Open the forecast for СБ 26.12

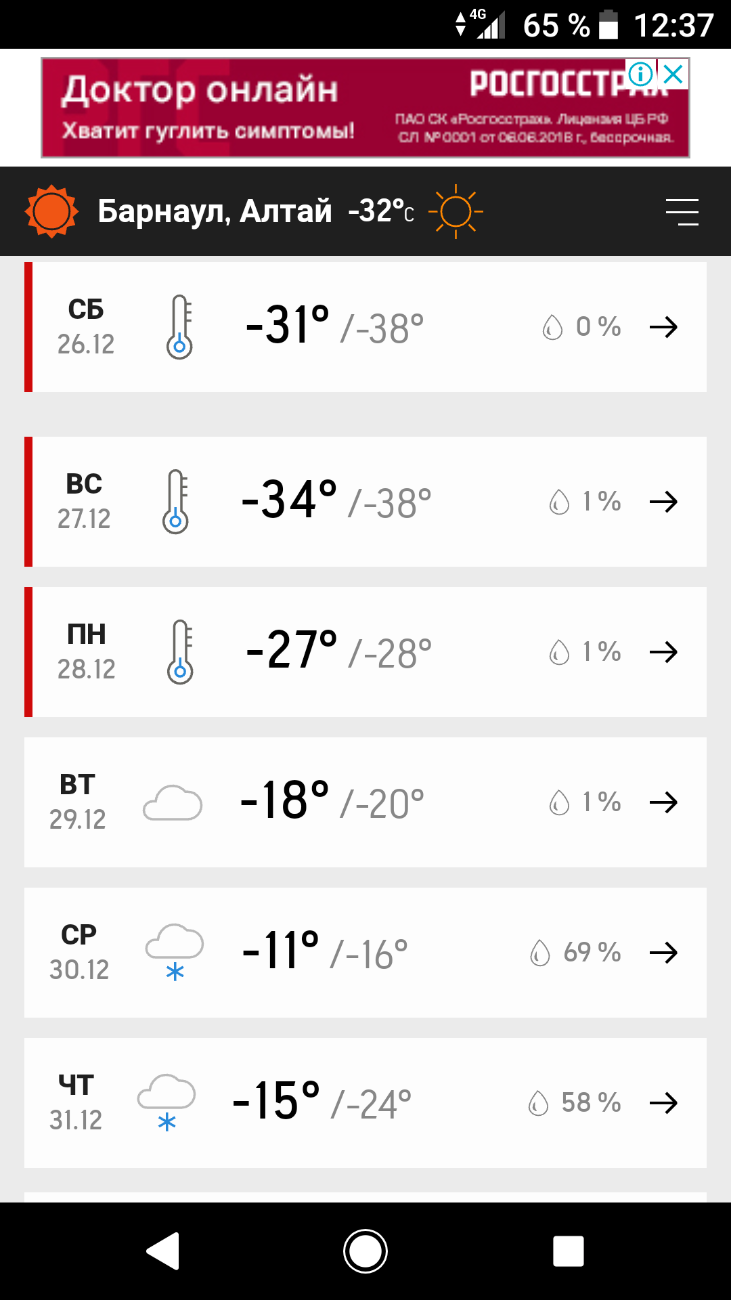tap(365, 327)
